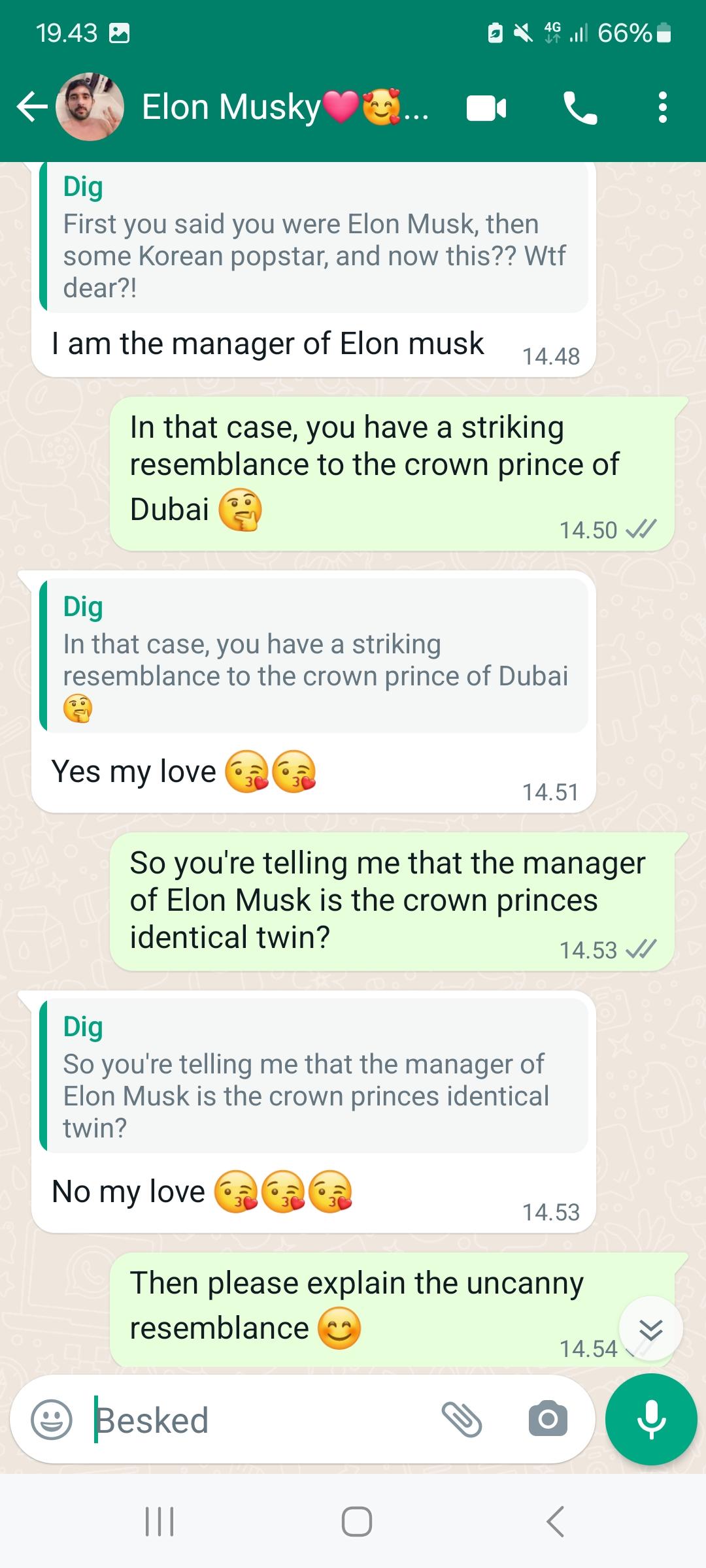706x1568 pixels.
Task: Open the contact's profile picture
Action: [x=90, y=107]
